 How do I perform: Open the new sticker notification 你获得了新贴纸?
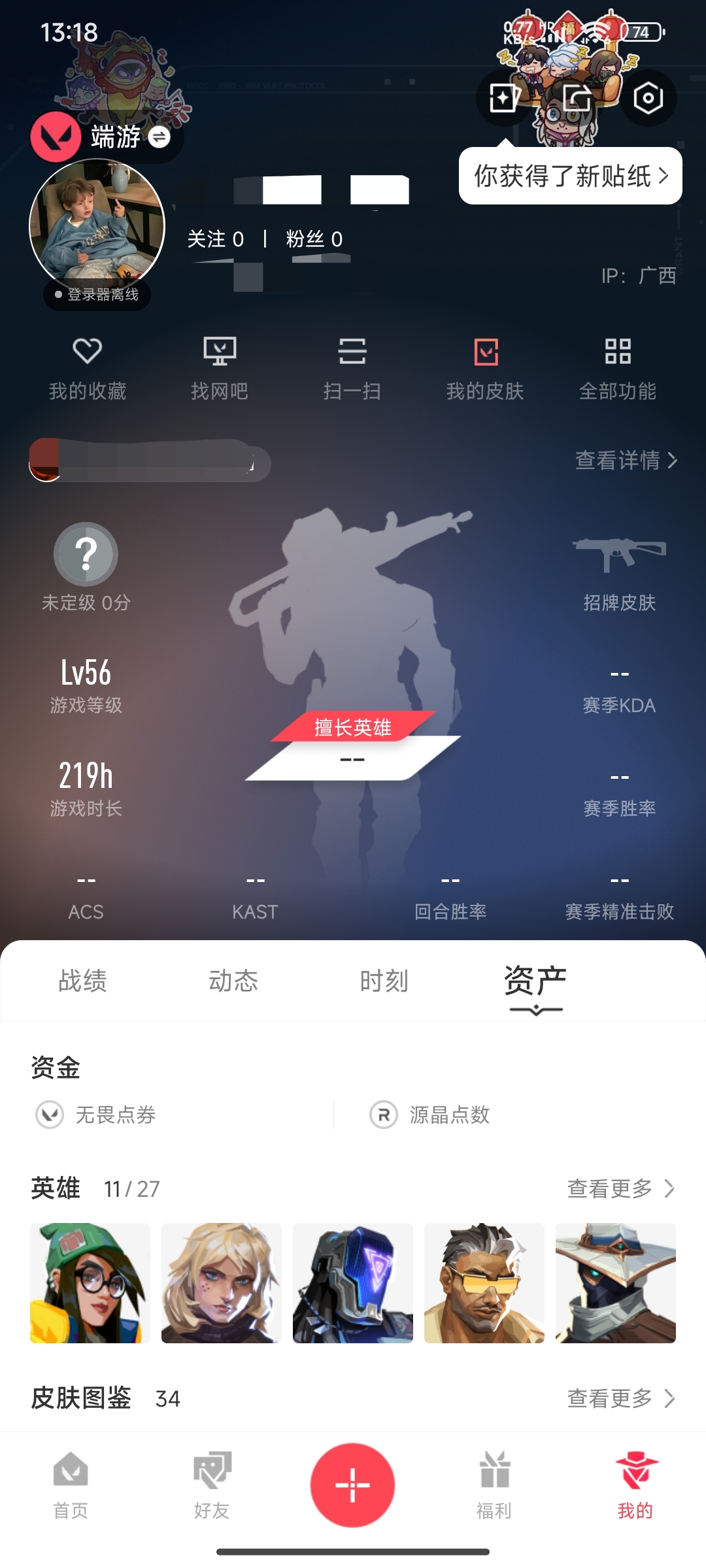pos(570,176)
